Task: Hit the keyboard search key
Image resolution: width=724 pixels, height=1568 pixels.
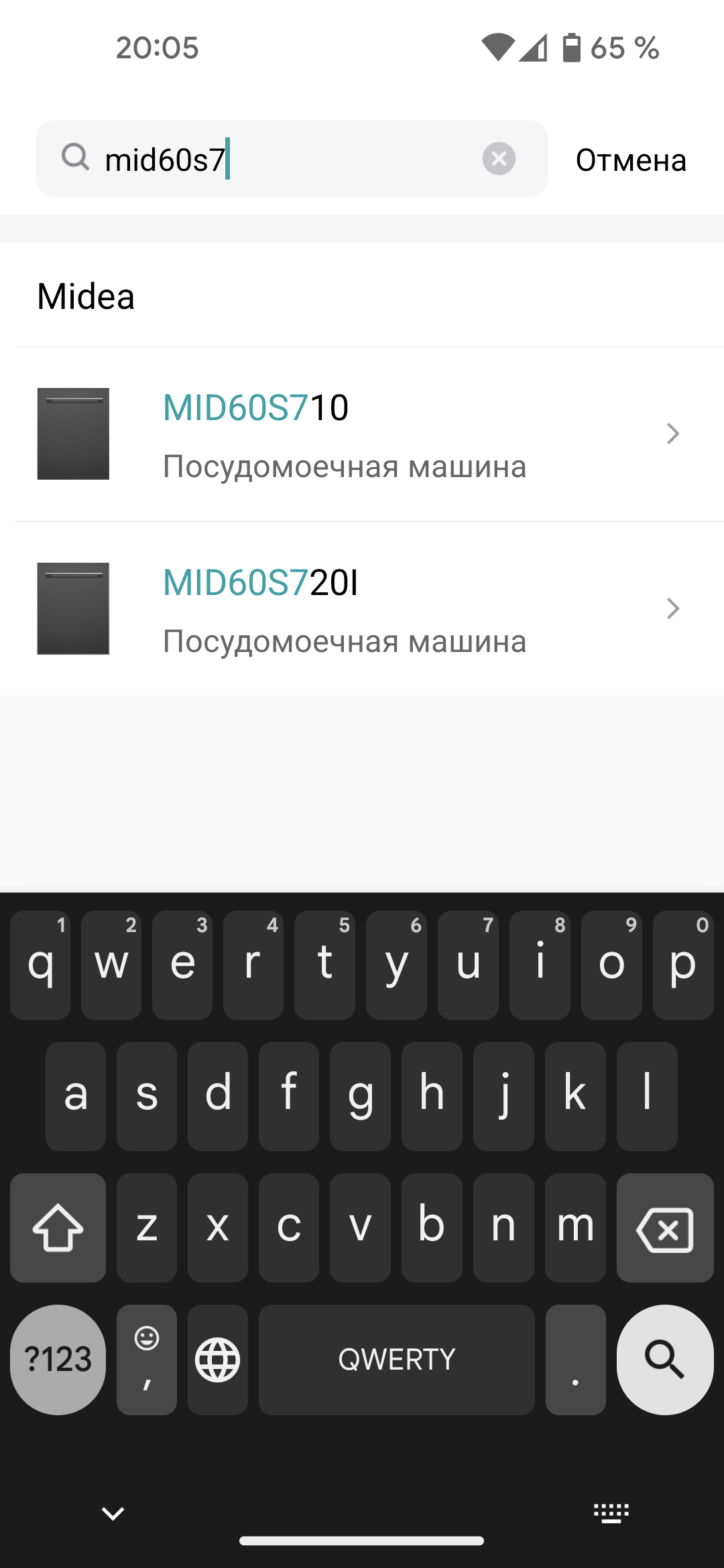Action: [664, 1359]
